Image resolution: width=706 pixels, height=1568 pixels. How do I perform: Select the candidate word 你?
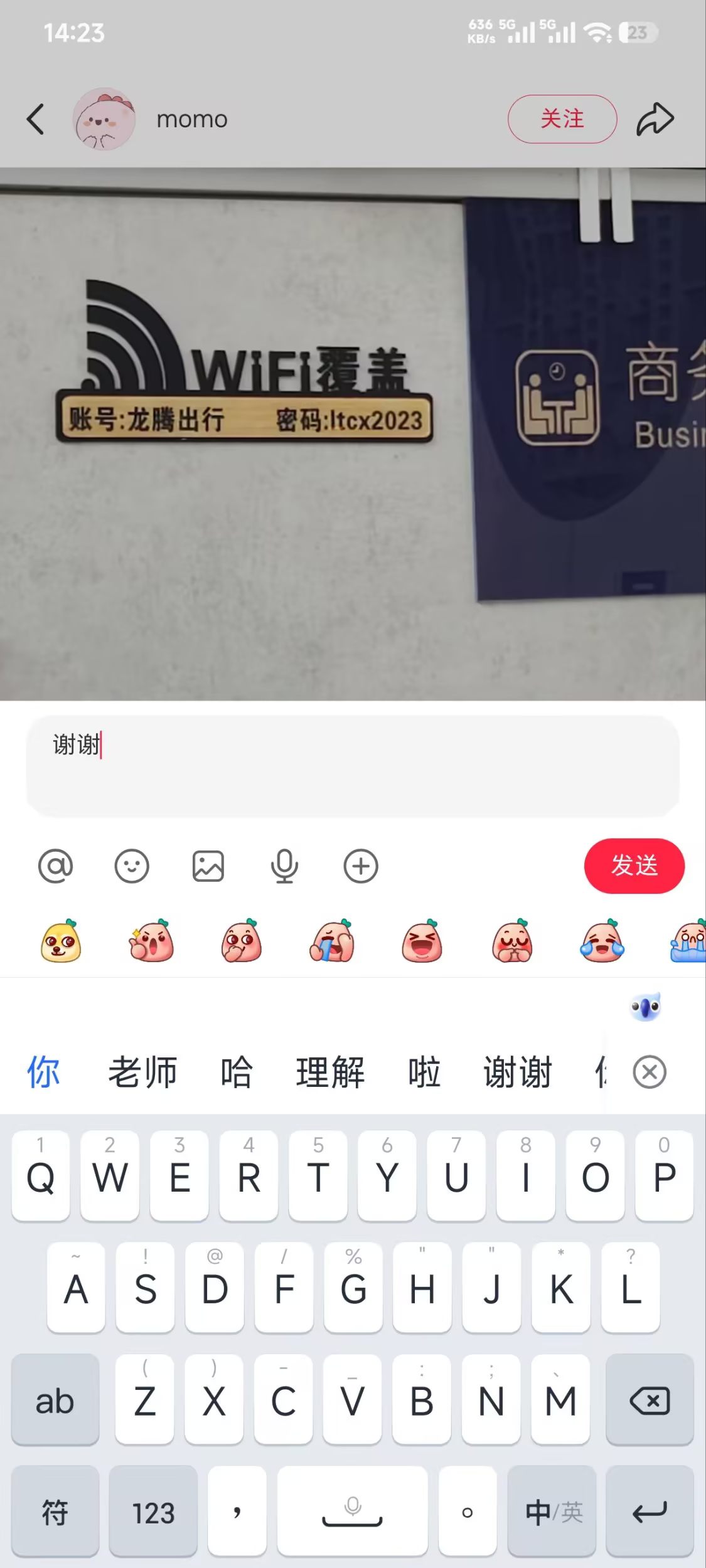pyautogui.click(x=43, y=1072)
